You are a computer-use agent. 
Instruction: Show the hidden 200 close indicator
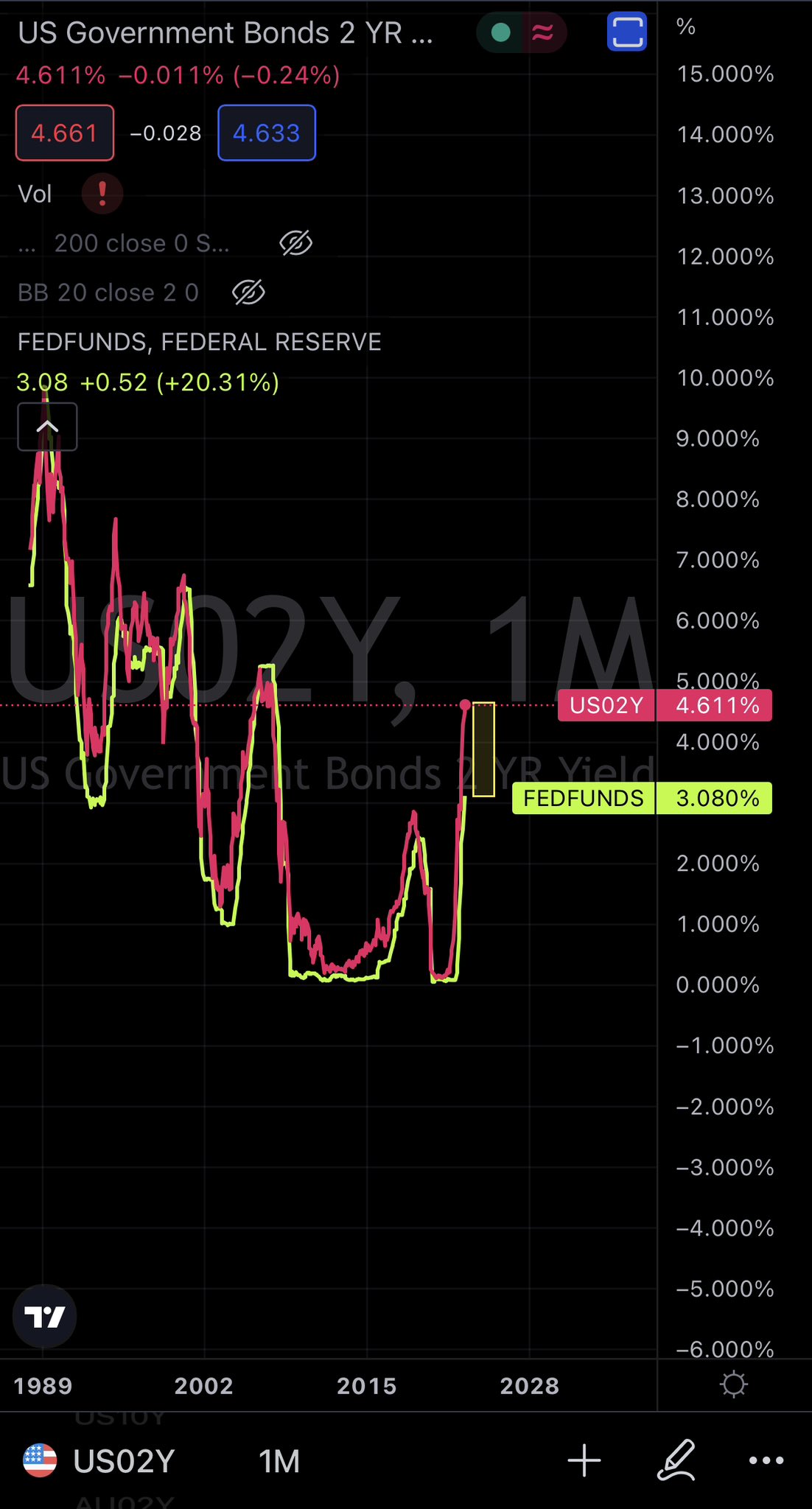pos(295,243)
